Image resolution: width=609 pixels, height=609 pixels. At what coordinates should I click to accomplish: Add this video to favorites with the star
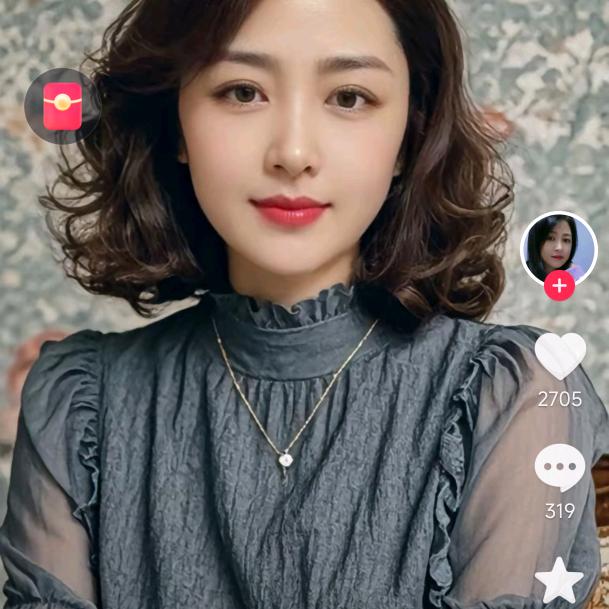(559, 582)
